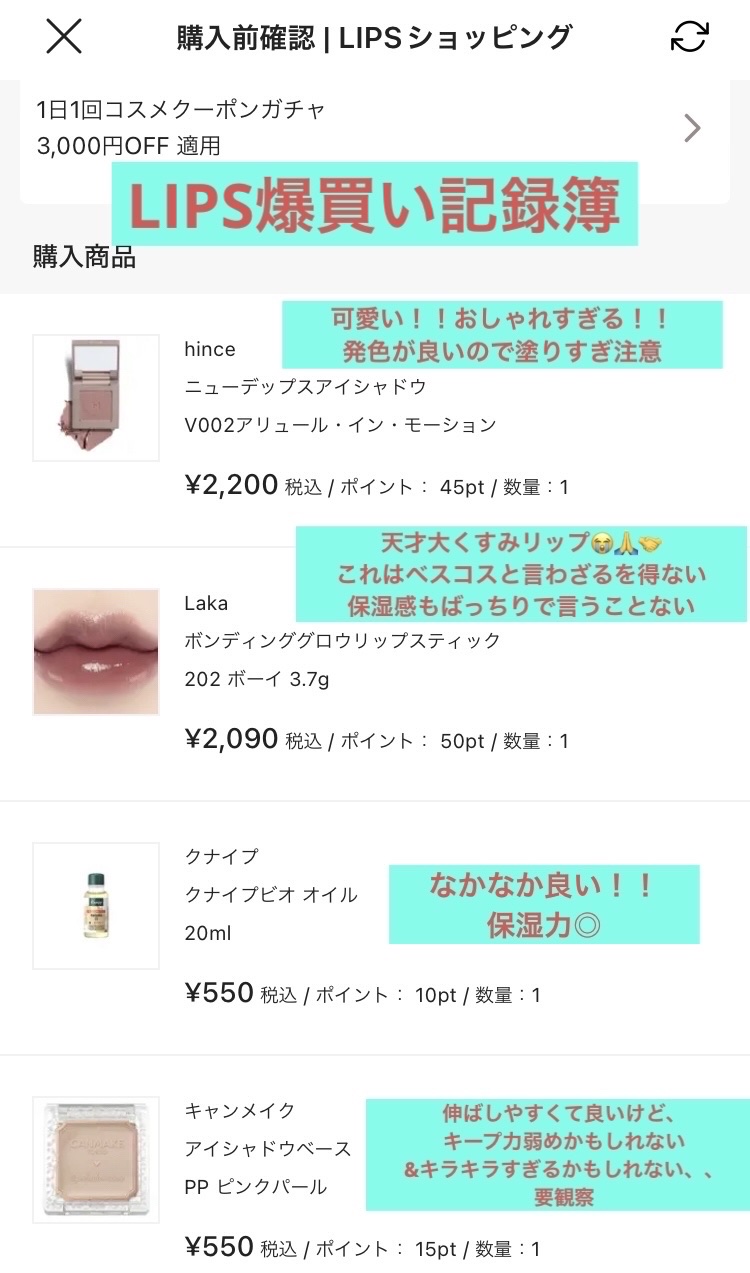The image size is (750, 1273).
Task: Expand the 3,000円OFF coupon banner chevron
Action: coord(690,129)
